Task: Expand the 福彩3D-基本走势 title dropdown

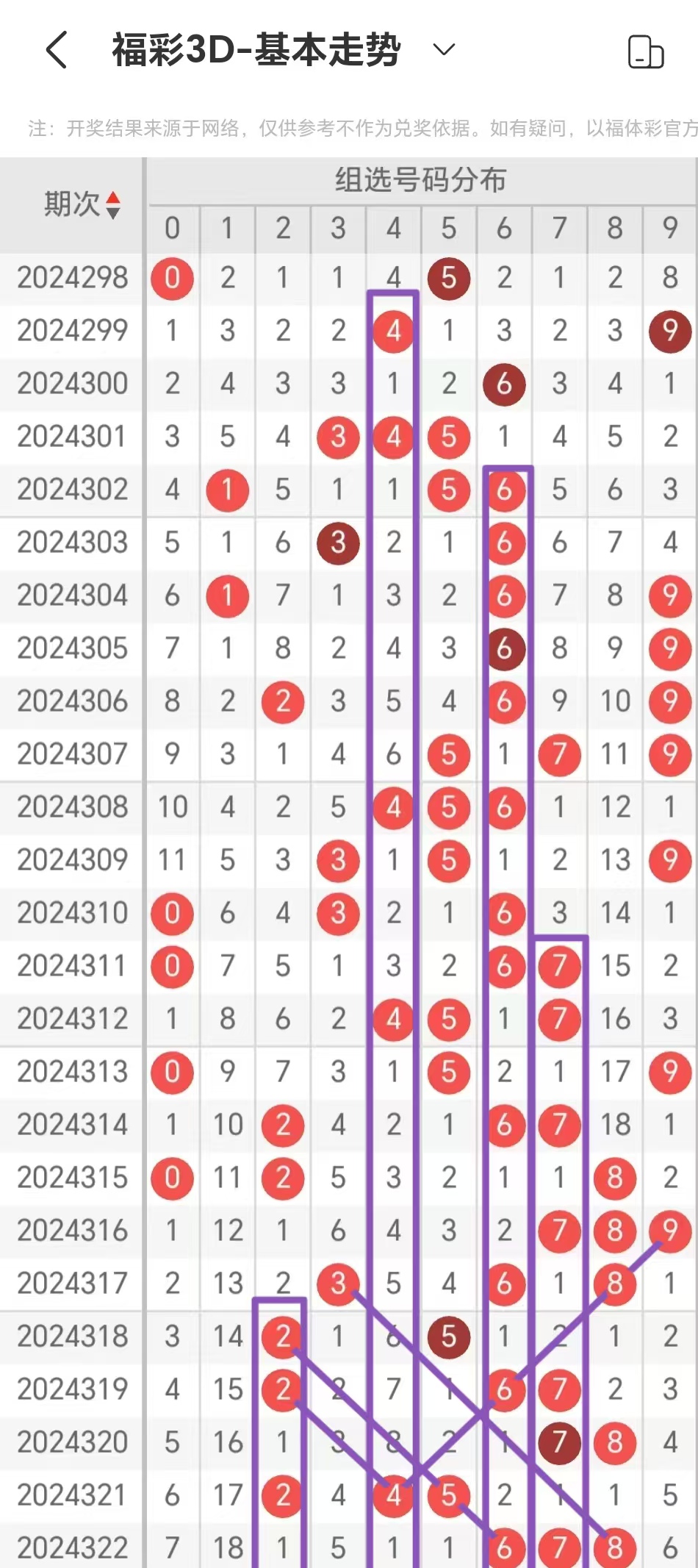Action: 444,50
